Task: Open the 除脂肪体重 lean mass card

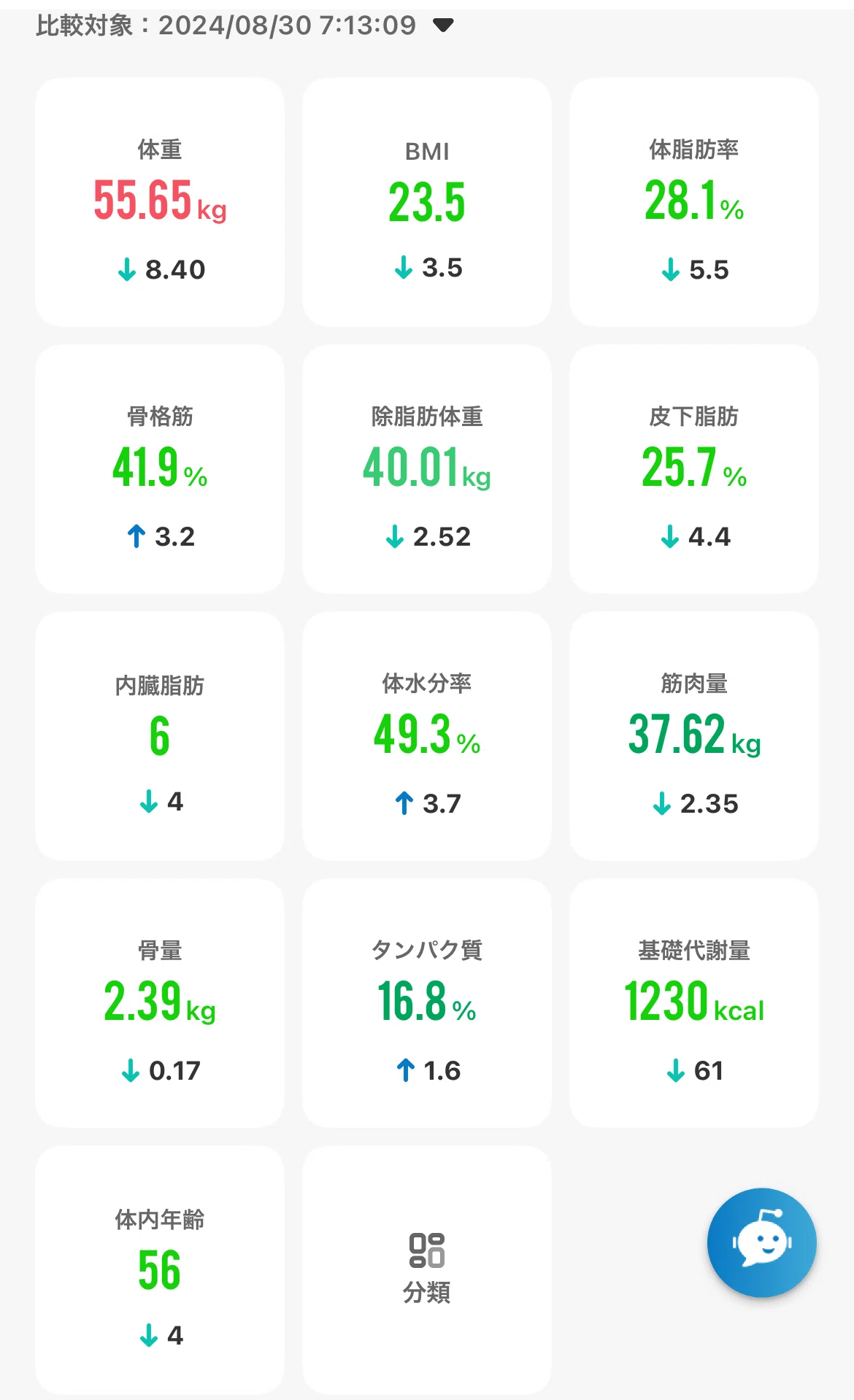Action: tap(427, 469)
